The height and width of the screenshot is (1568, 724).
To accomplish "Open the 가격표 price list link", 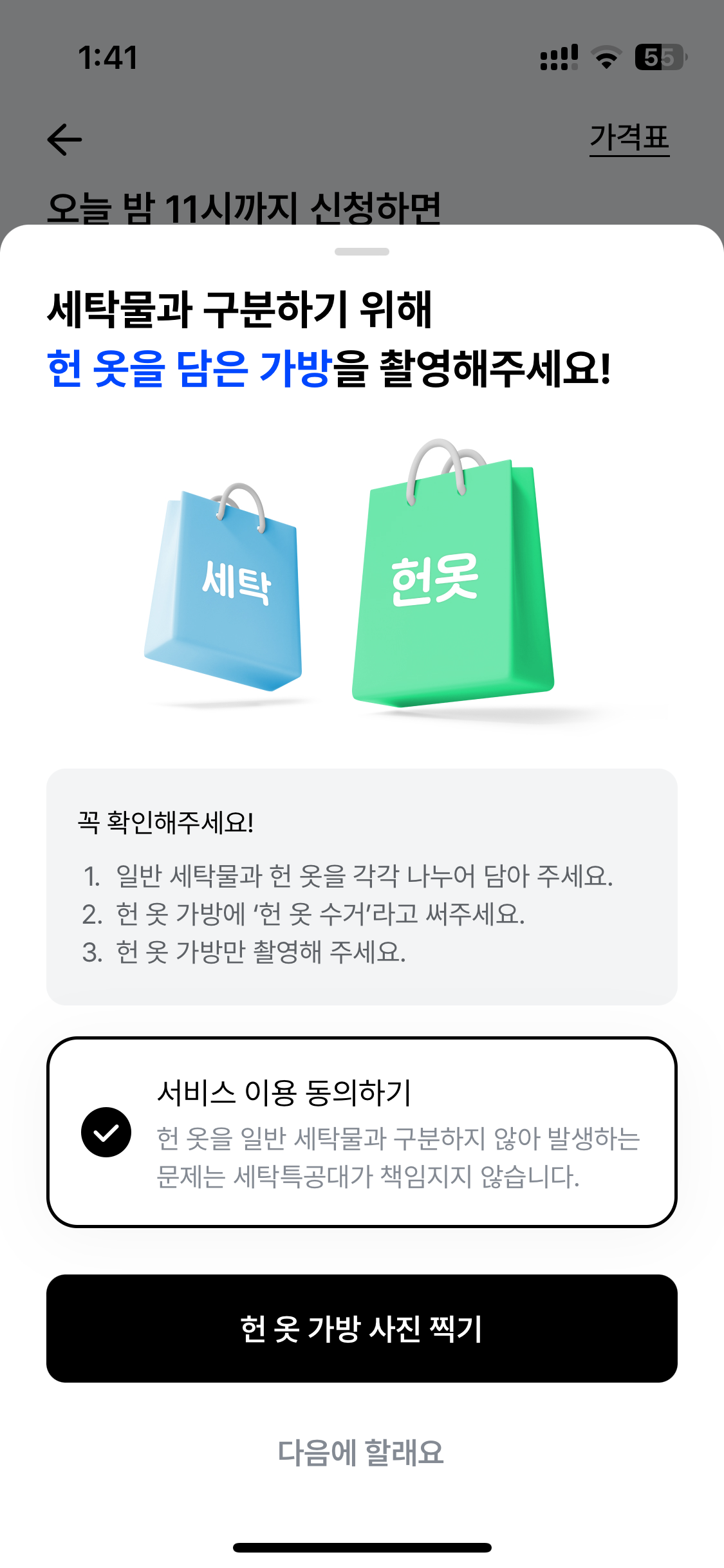I will click(x=629, y=138).
